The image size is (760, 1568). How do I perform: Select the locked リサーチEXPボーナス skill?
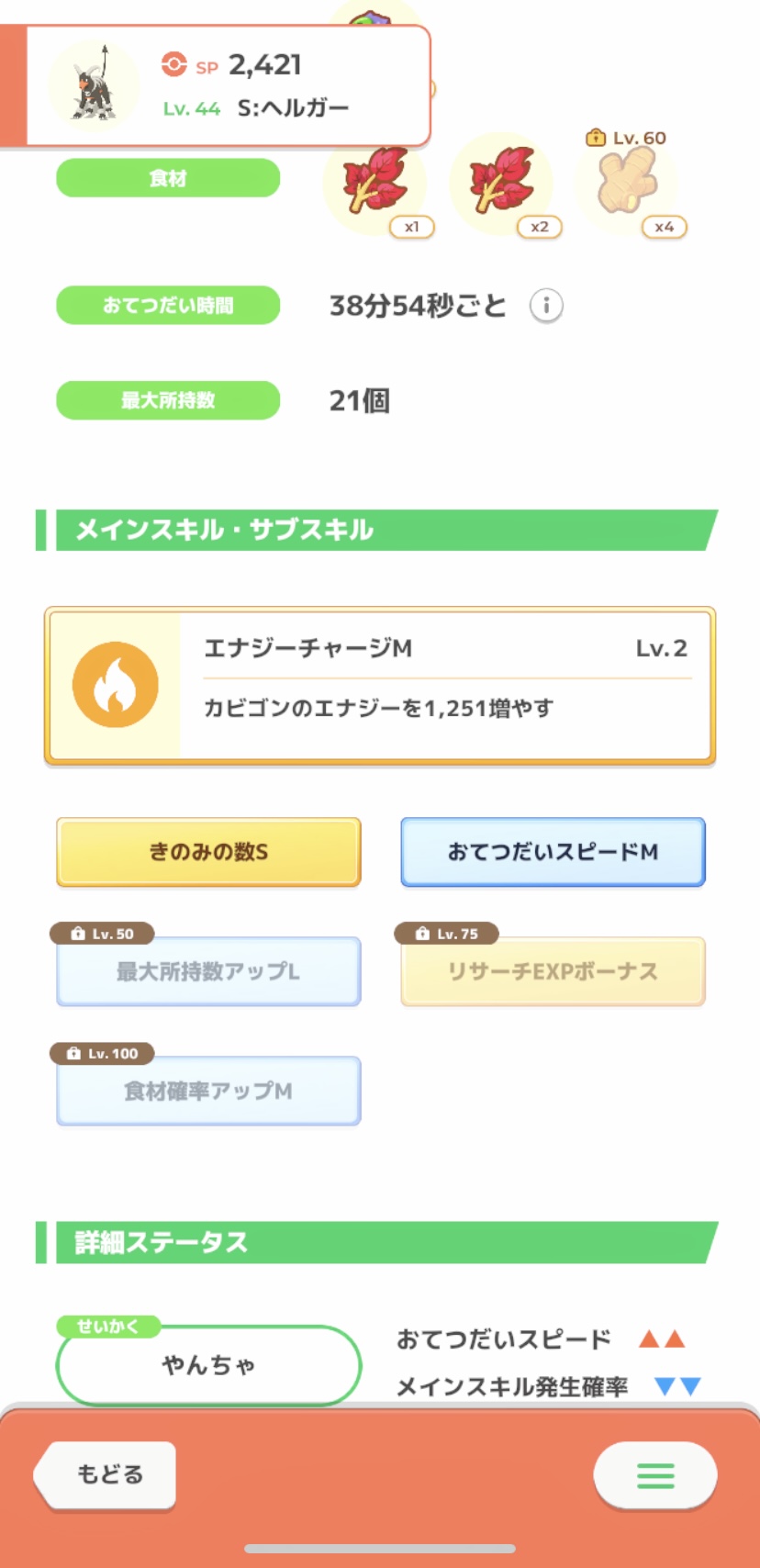(x=553, y=971)
